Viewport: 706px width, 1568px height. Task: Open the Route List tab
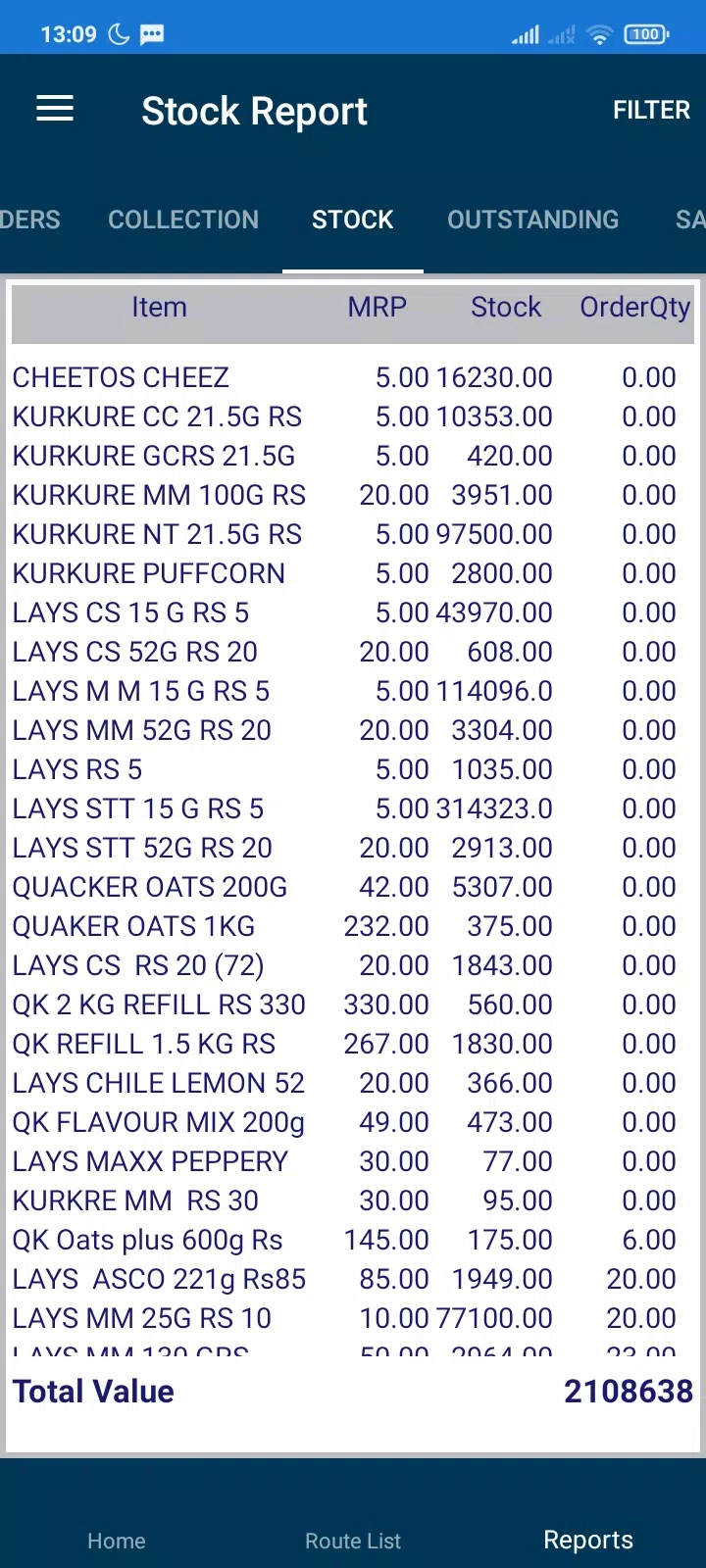[x=353, y=1541]
